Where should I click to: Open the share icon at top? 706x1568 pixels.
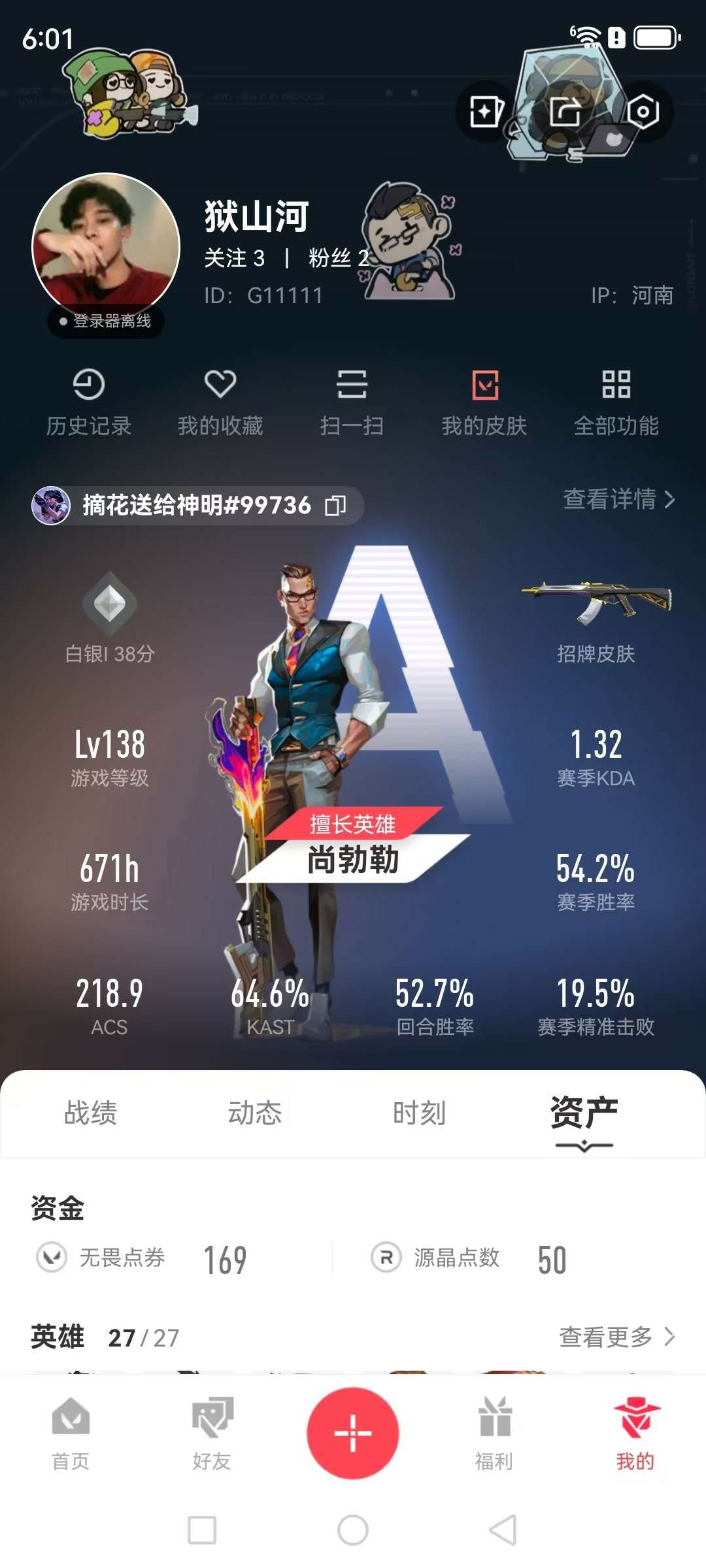click(x=565, y=112)
